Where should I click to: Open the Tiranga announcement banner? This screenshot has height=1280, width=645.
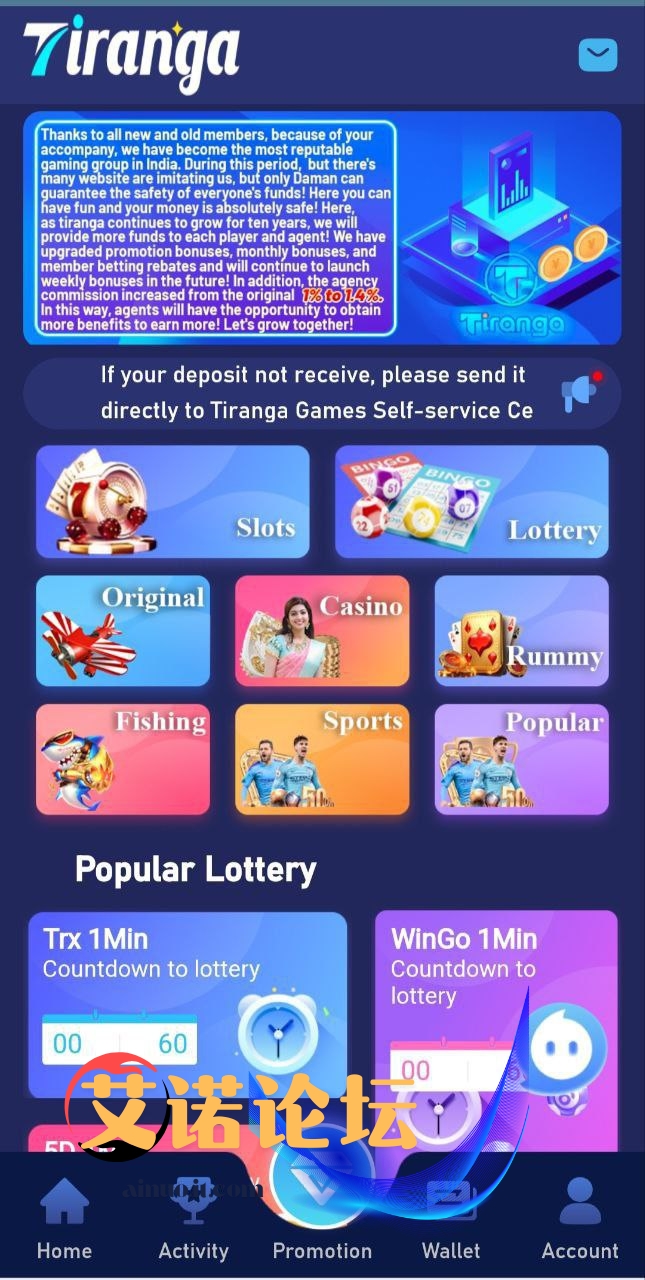(x=322, y=228)
